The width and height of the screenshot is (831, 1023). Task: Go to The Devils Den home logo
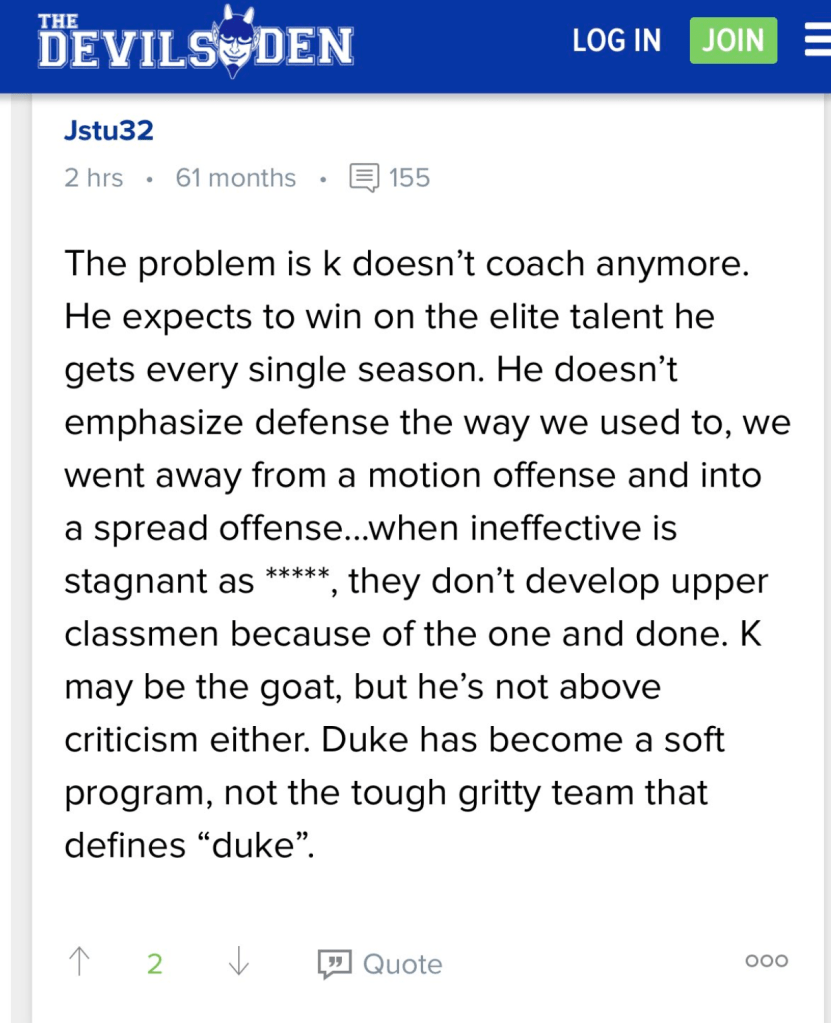pos(195,42)
